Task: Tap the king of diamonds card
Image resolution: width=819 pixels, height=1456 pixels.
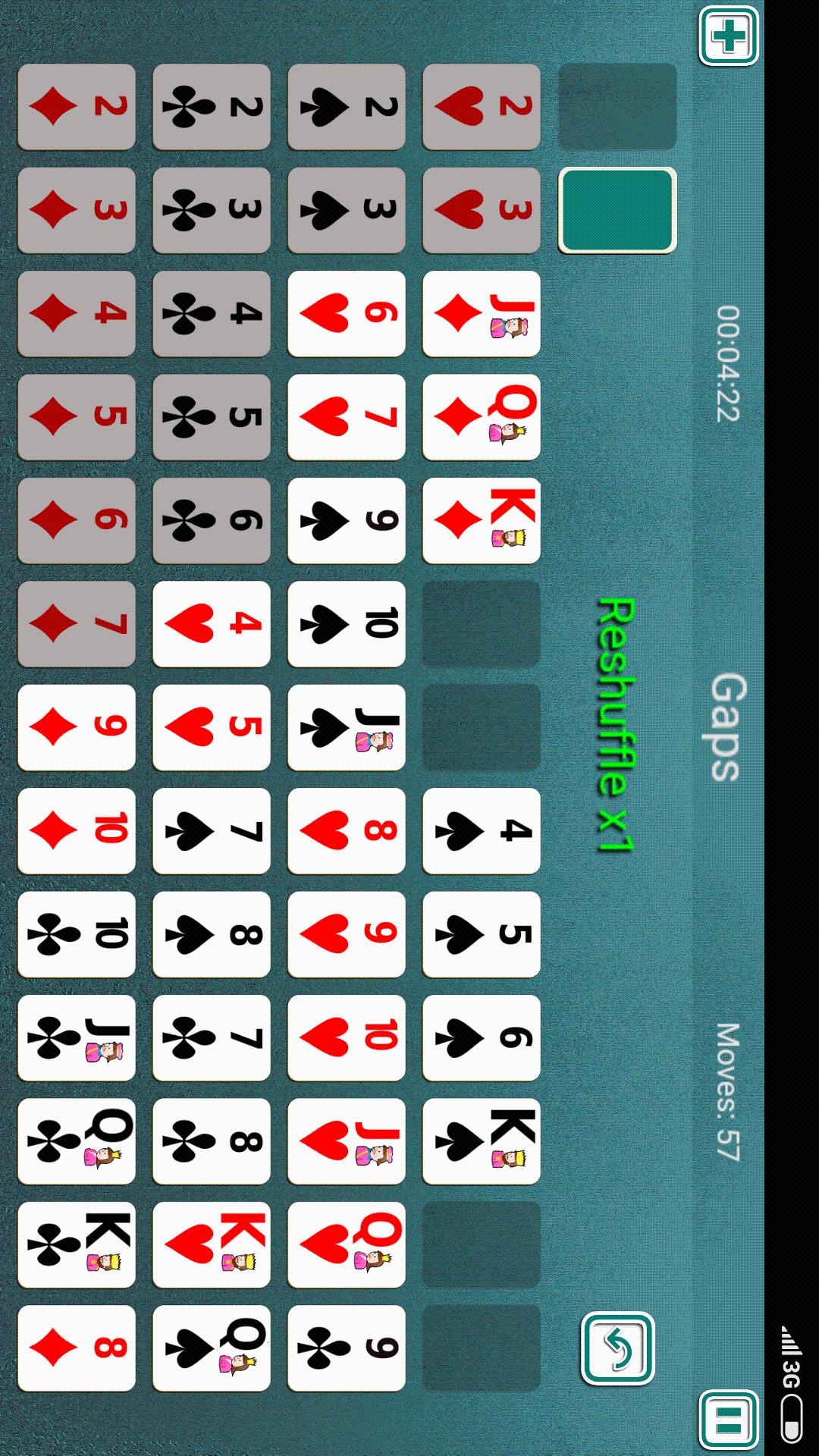Action: (x=482, y=520)
